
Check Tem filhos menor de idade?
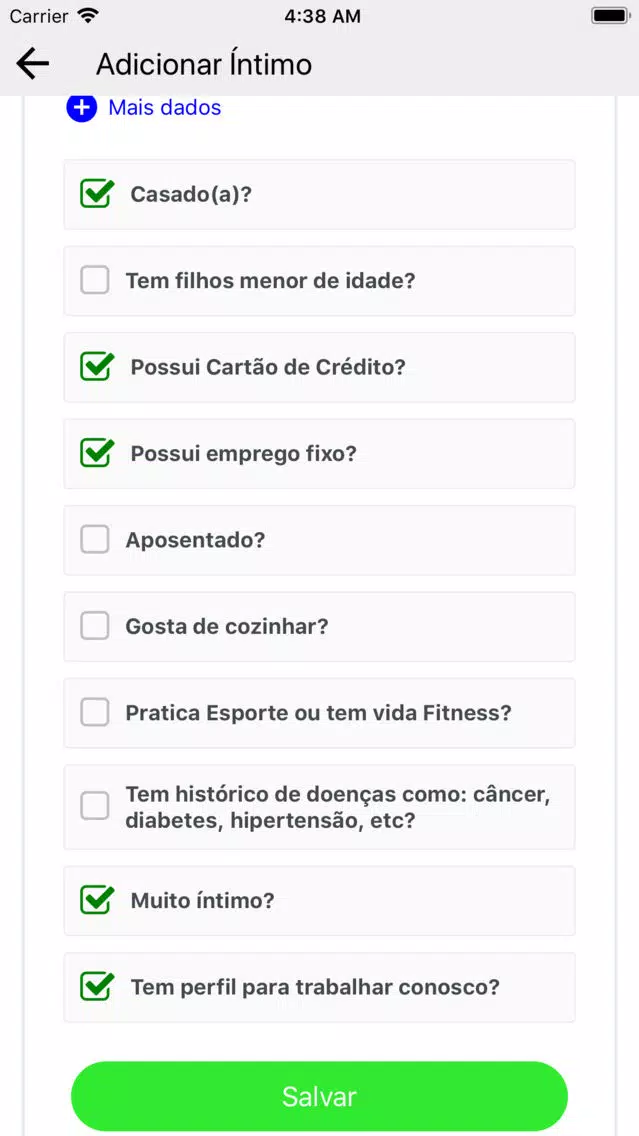[x=95, y=280]
